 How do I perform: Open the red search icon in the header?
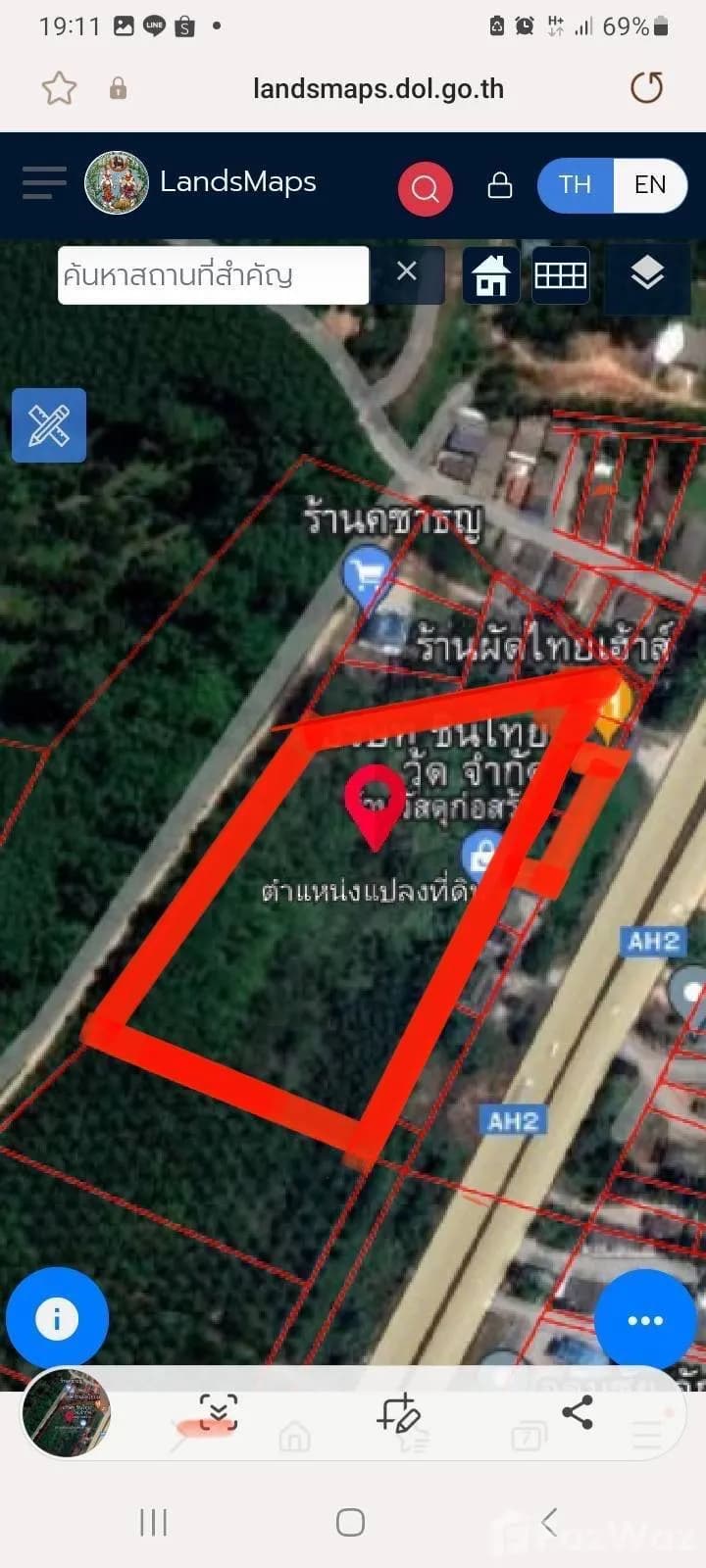tap(425, 186)
